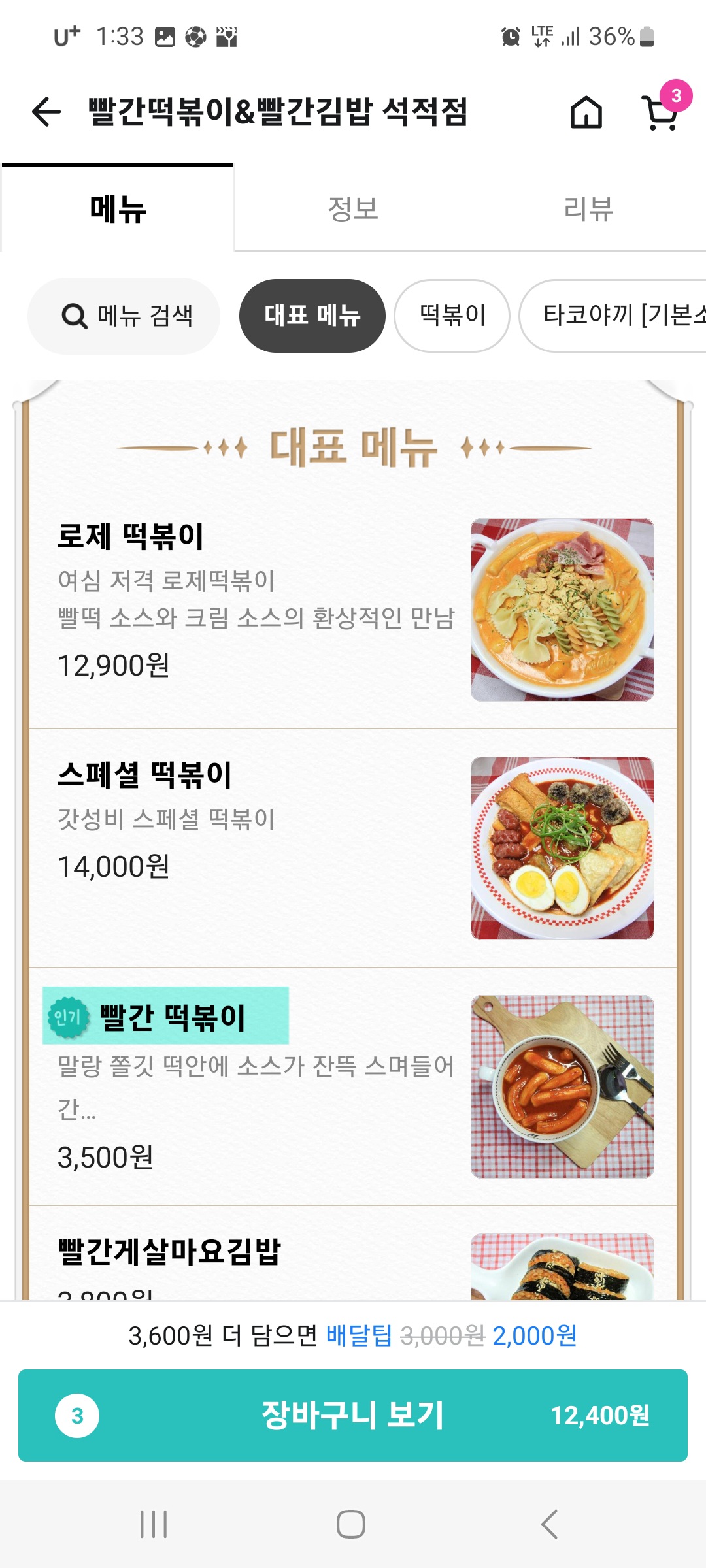Go back using the top-left arrow
The height and width of the screenshot is (1568, 706).
tap(46, 112)
